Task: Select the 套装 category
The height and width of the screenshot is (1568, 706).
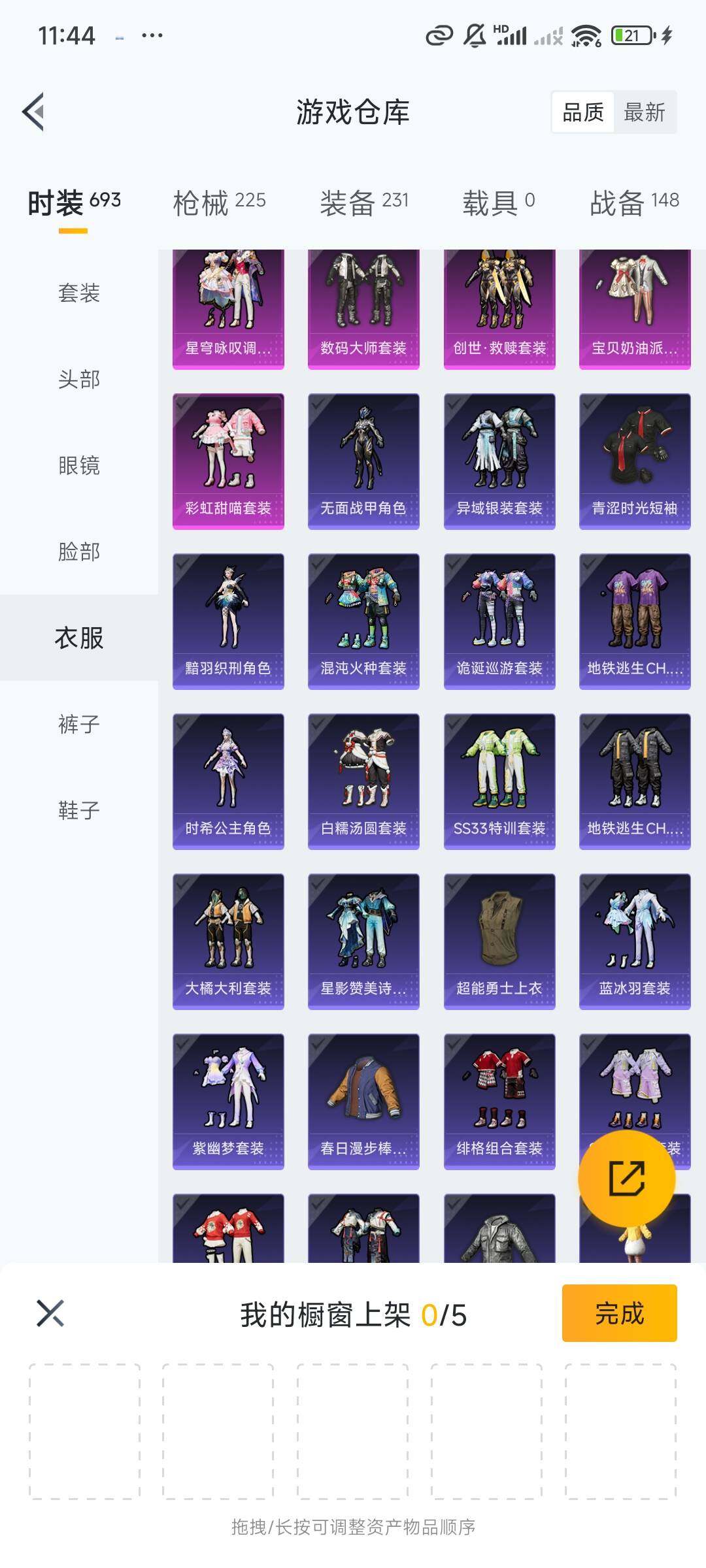Action: click(79, 293)
